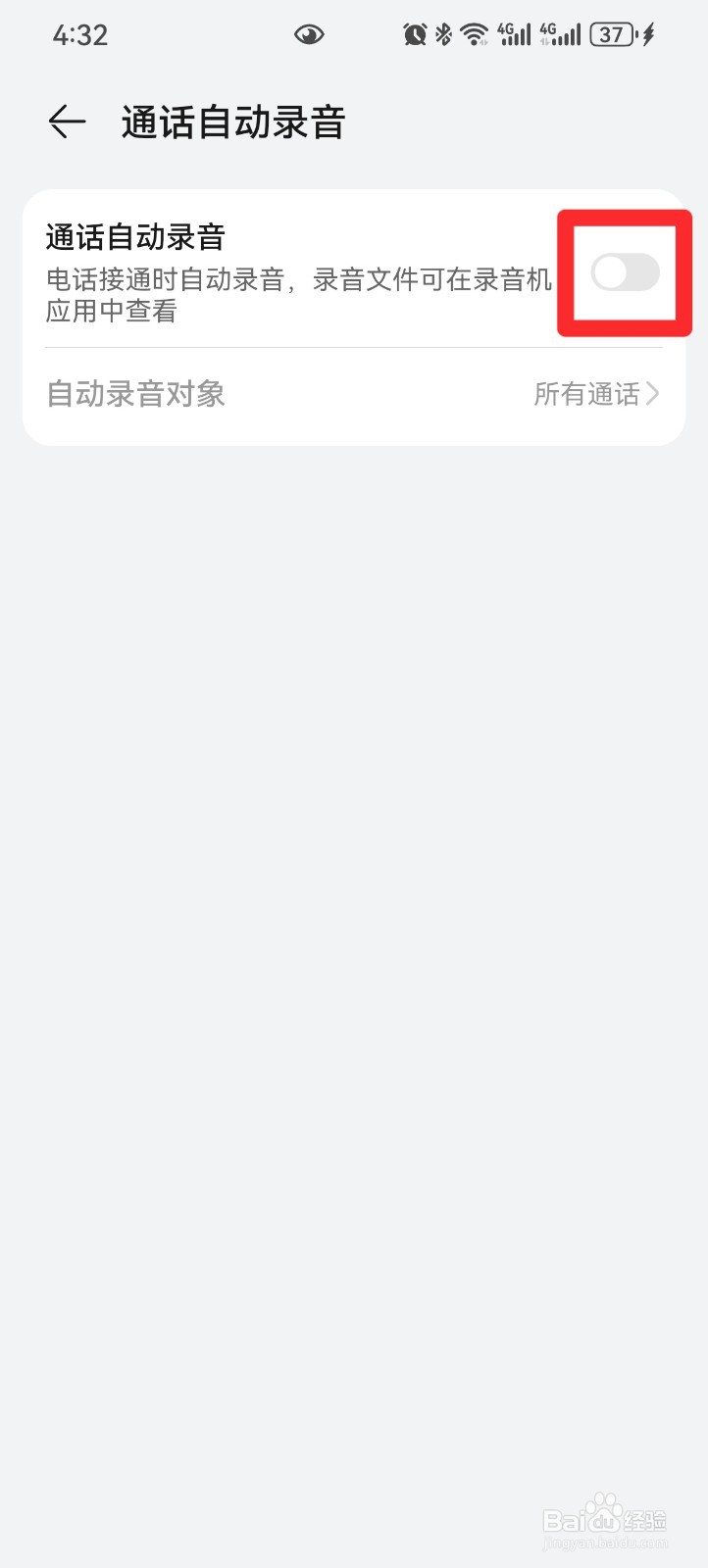The image size is (708, 1568).
Task: Click the Wi-Fi icon in status bar
Action: [x=475, y=33]
